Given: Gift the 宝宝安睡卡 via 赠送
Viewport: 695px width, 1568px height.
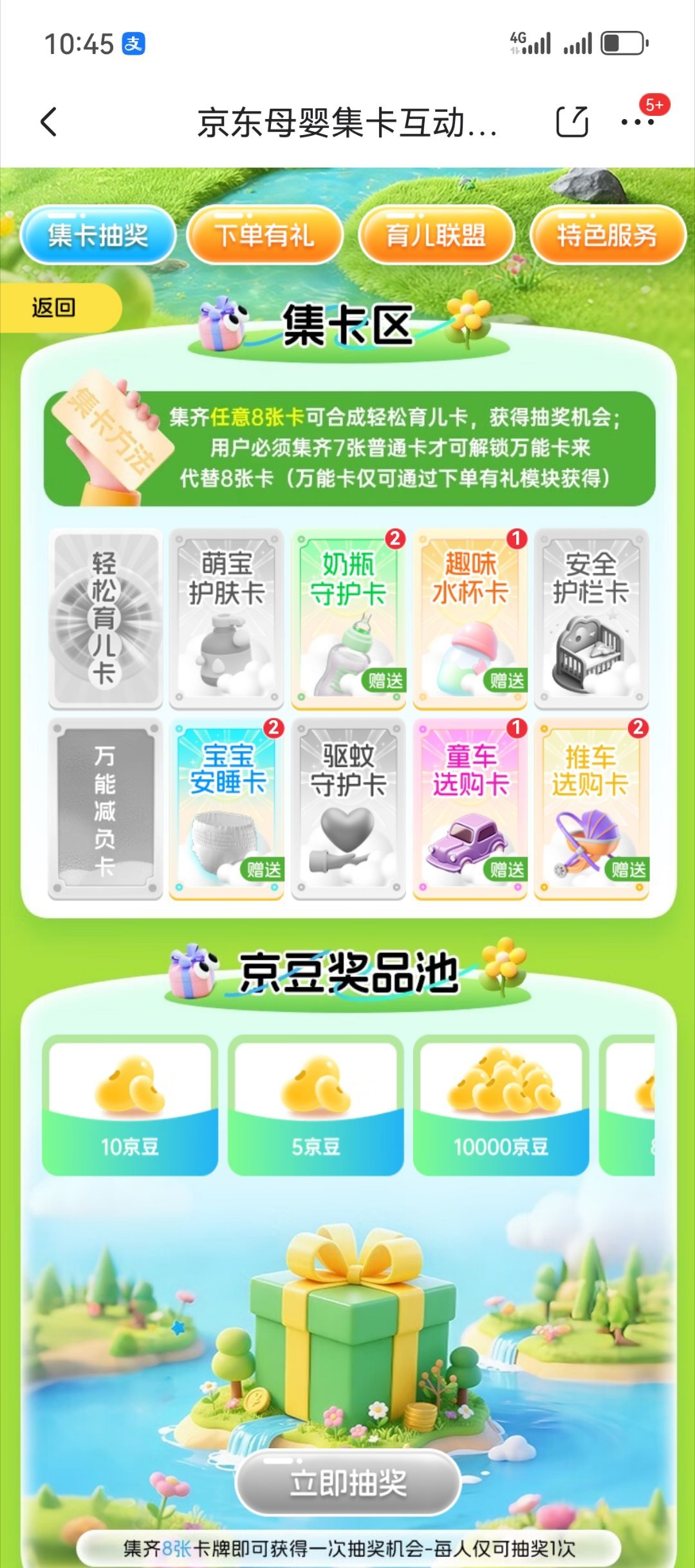Looking at the screenshot, I should [x=264, y=870].
